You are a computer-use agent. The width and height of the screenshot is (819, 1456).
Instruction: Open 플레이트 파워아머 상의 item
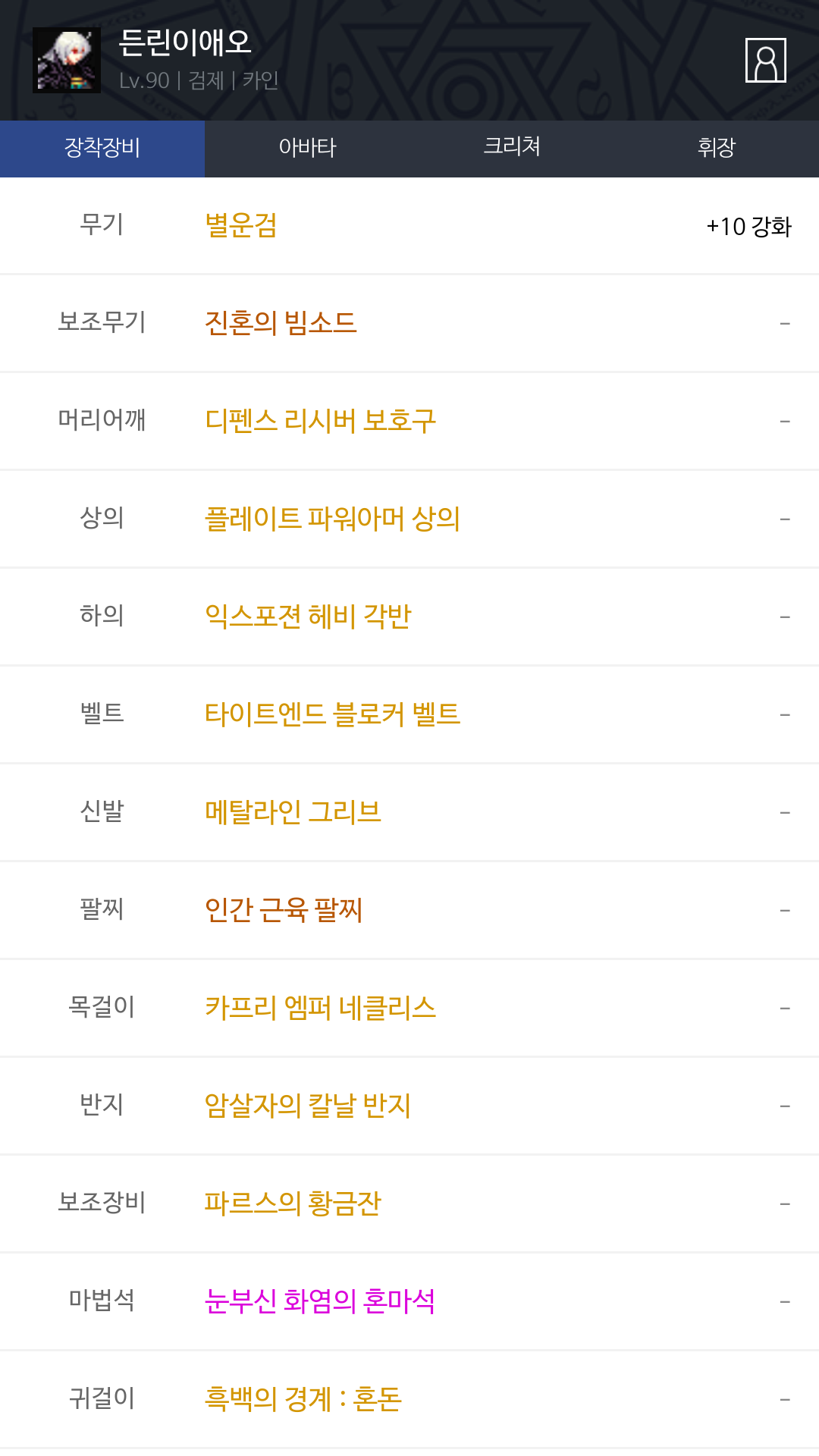click(332, 519)
